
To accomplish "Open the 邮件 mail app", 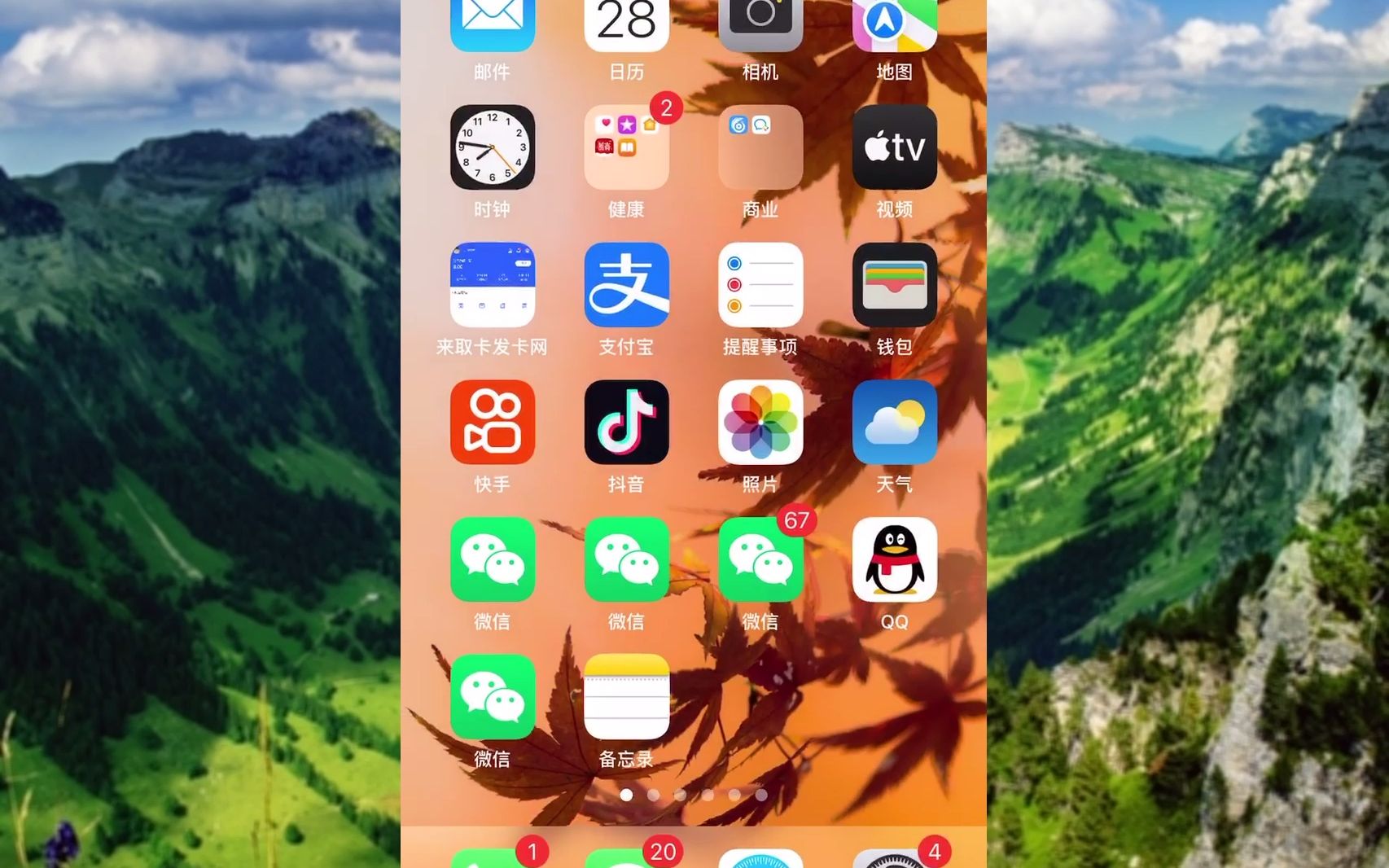I will (x=493, y=23).
